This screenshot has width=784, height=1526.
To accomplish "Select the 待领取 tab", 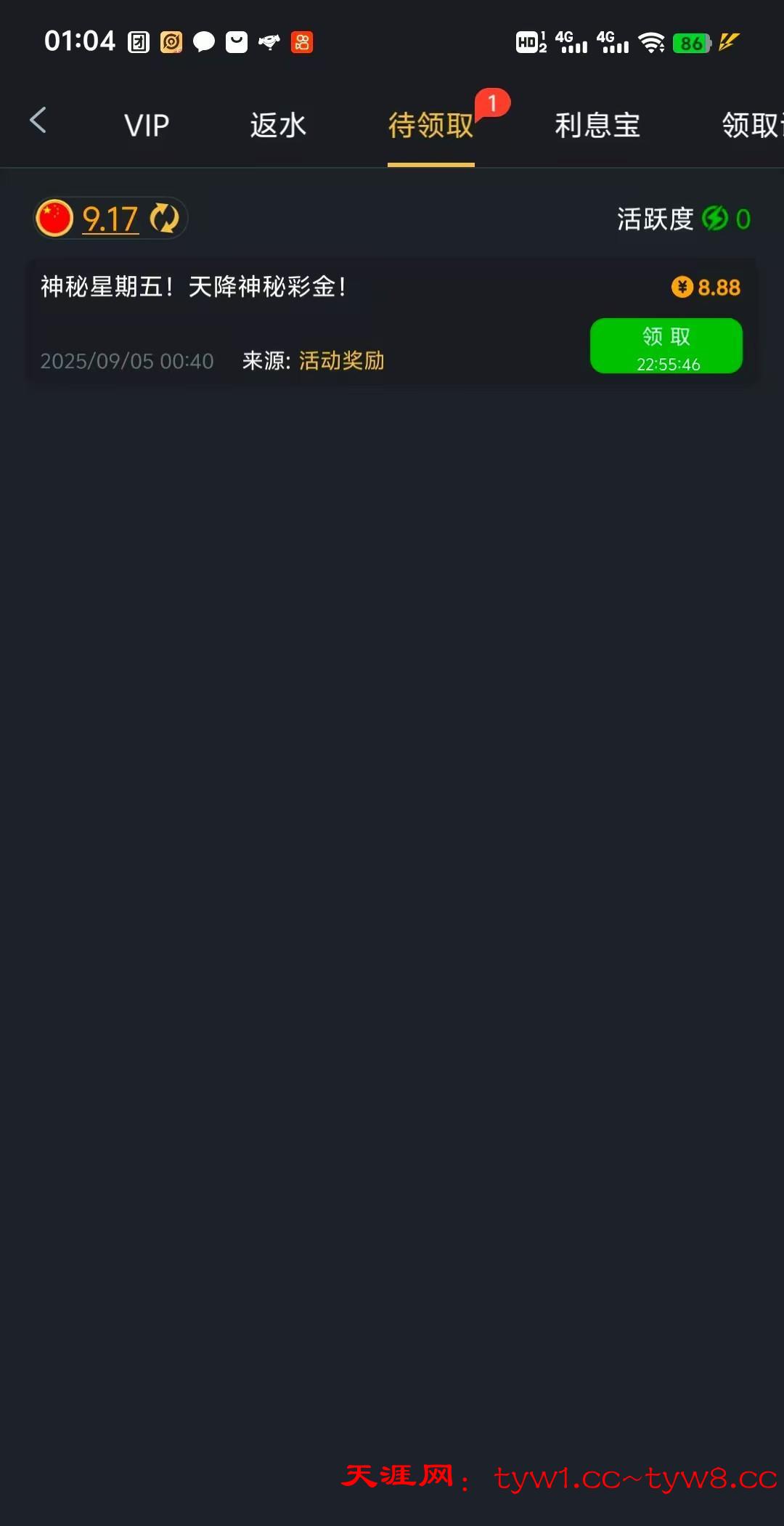I will 430,126.
